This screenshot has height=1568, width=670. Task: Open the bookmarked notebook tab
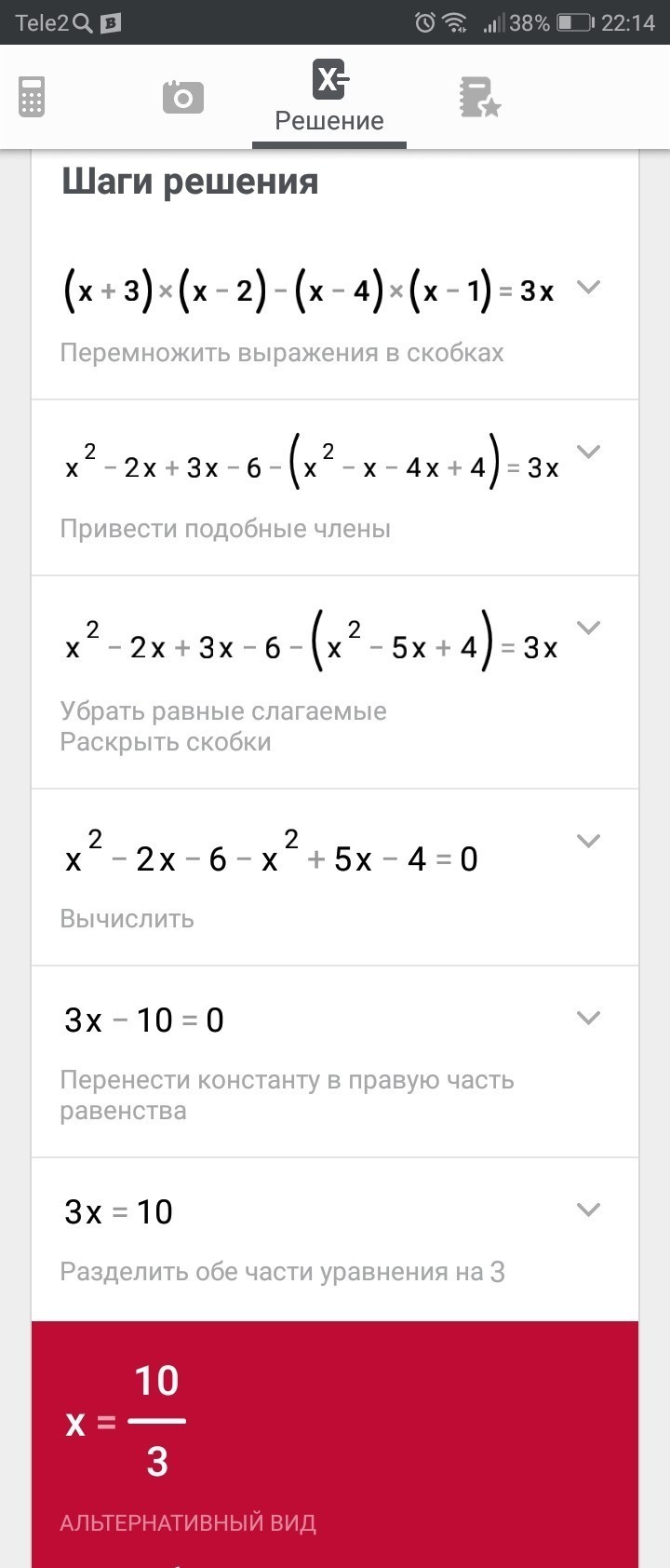479,97
